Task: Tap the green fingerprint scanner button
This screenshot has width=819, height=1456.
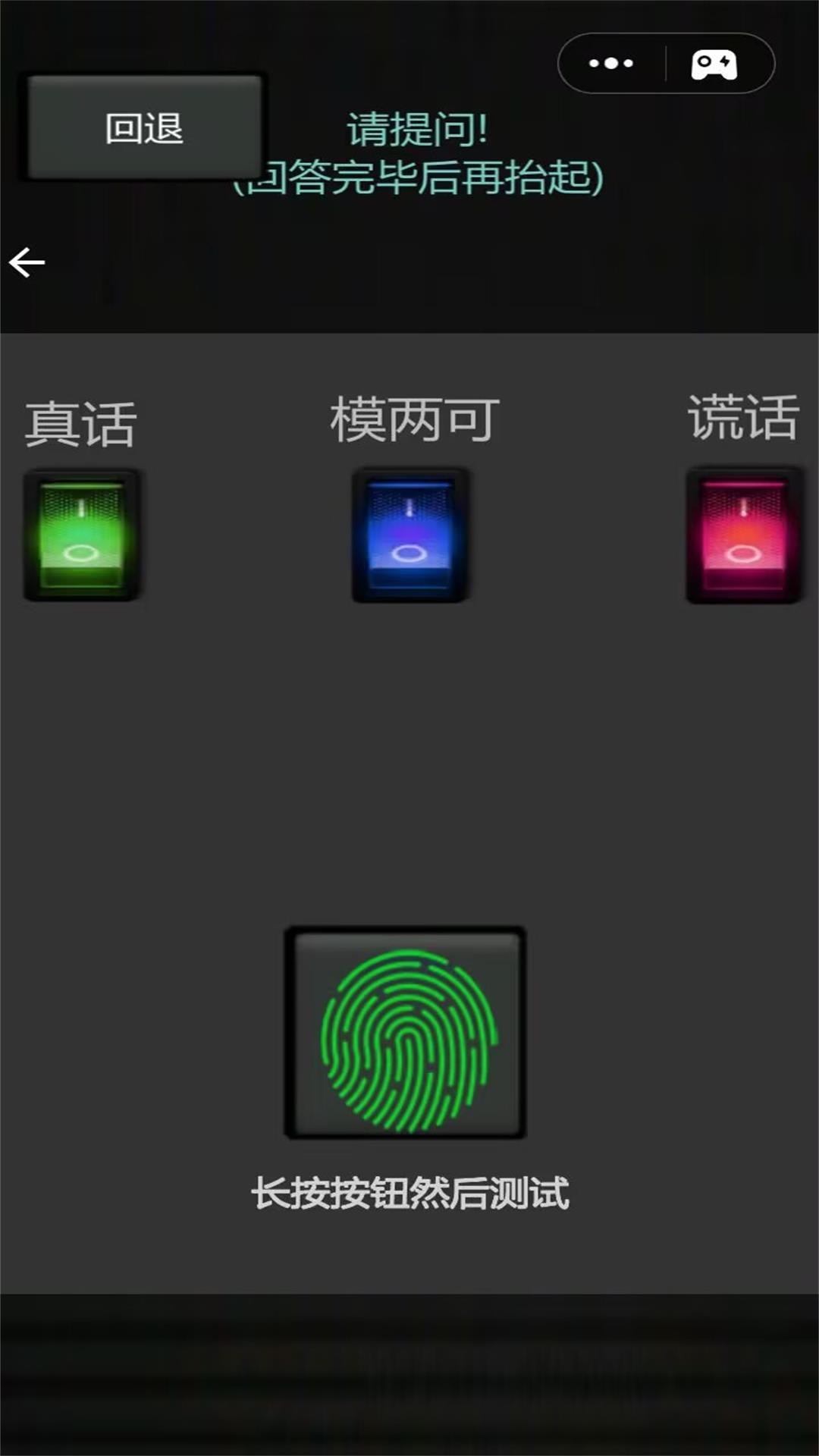Action: (x=406, y=1033)
